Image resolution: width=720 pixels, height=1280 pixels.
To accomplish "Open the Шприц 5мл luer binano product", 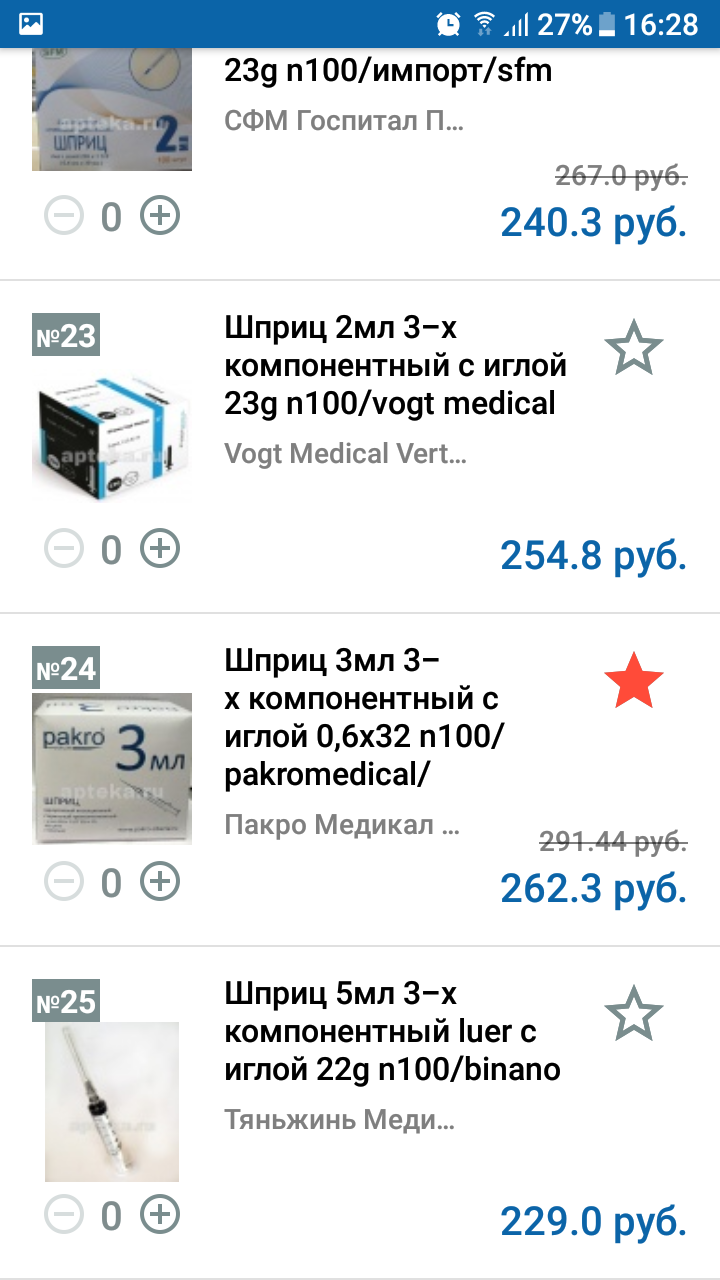I will click(x=392, y=1032).
